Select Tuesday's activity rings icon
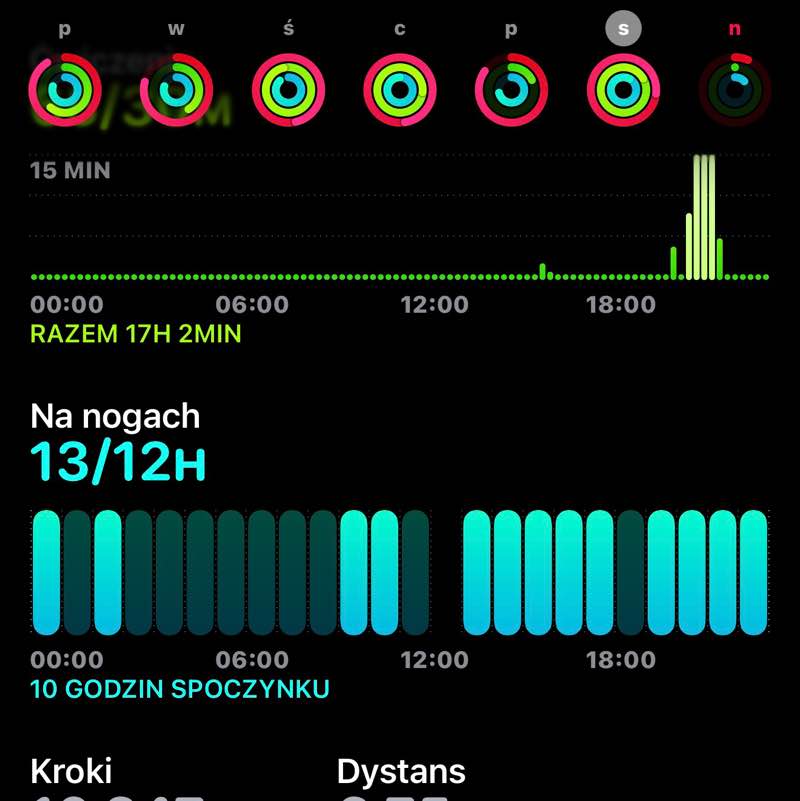This screenshot has height=801, width=800. pos(178,90)
